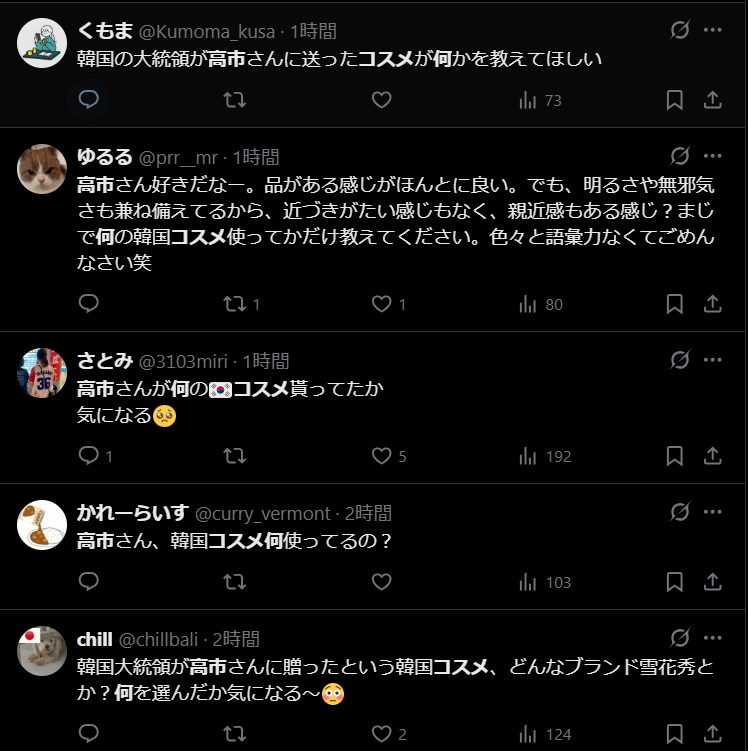Bookmark くもま's post
The height and width of the screenshot is (751, 748).
click(x=675, y=100)
